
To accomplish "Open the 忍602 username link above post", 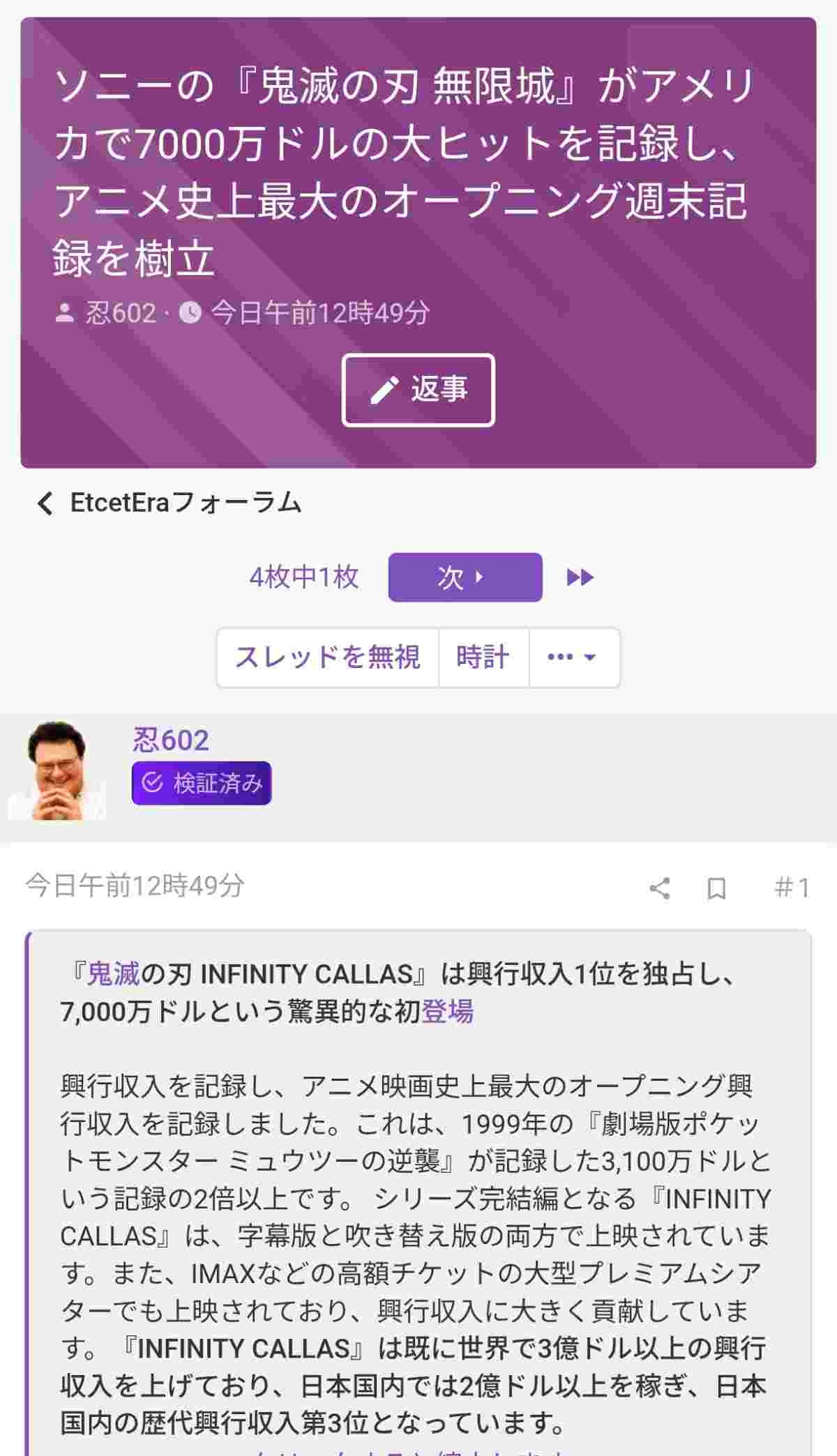I will [171, 740].
